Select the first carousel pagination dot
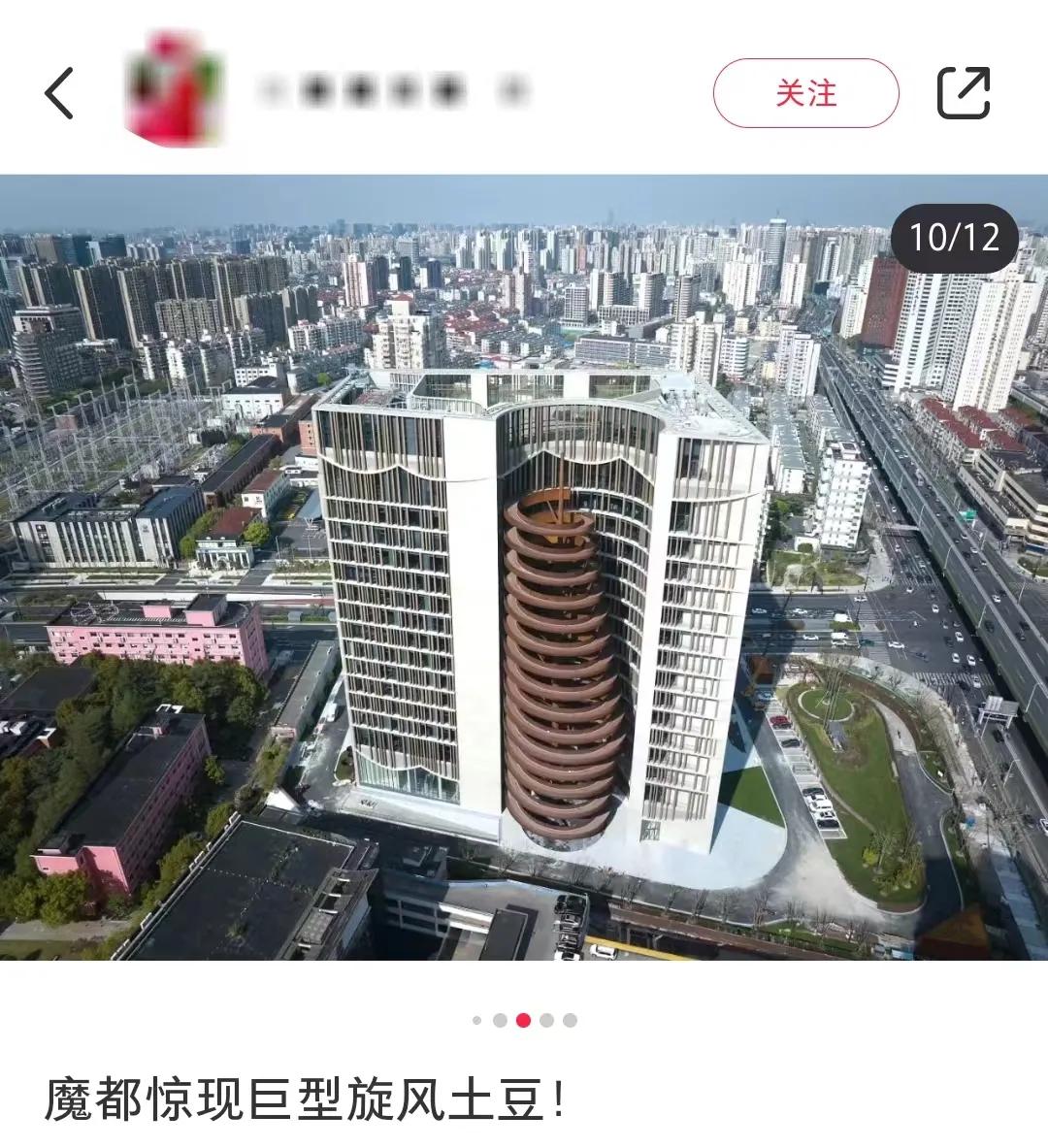The image size is (1048, 1148). coord(476,1020)
